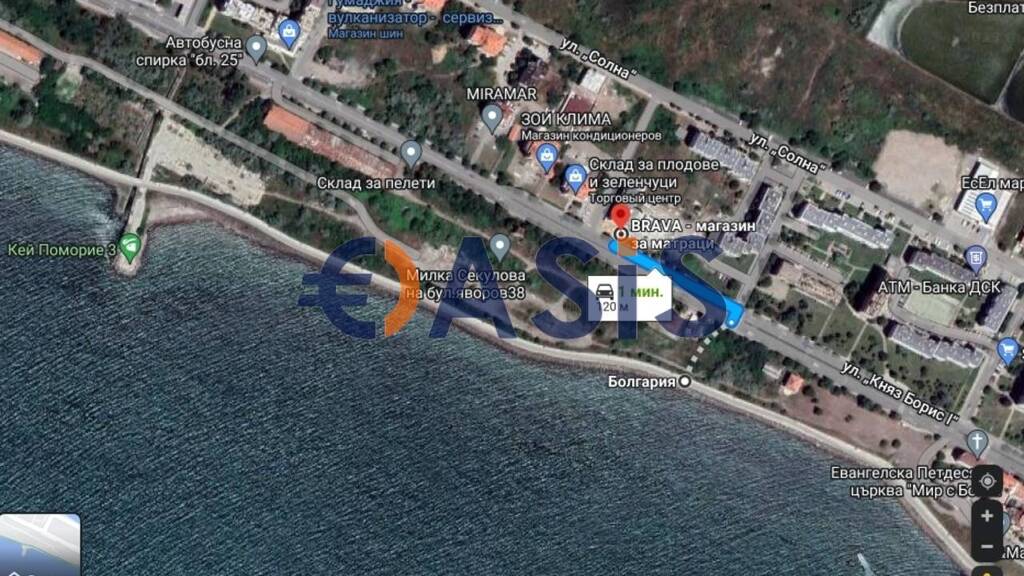1024x576 pixels.
Task: Select the Склад за пелети pin
Action: (x=410, y=155)
